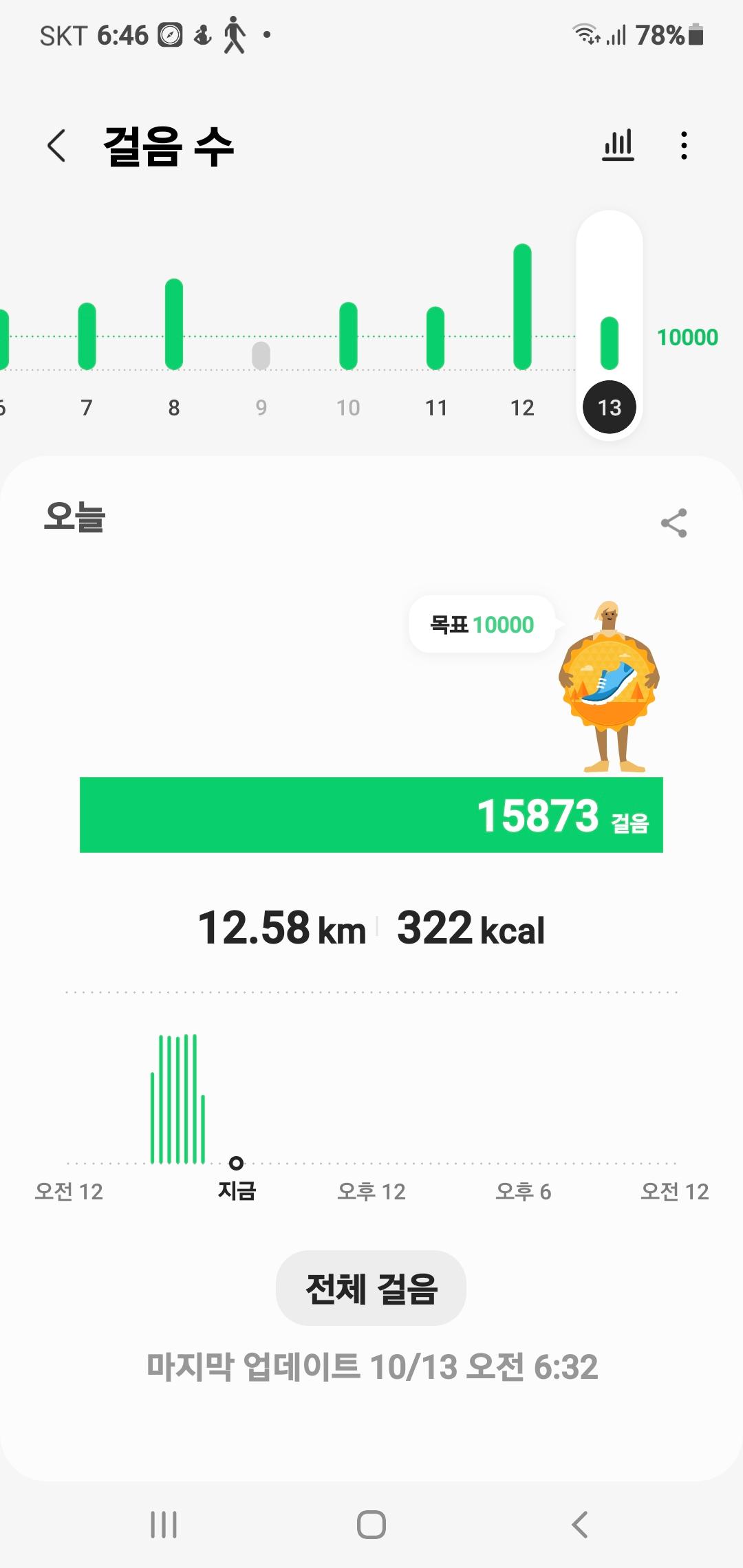Select day 10 in the step chart
Image resolution: width=743 pixels, height=1568 pixels.
click(349, 344)
